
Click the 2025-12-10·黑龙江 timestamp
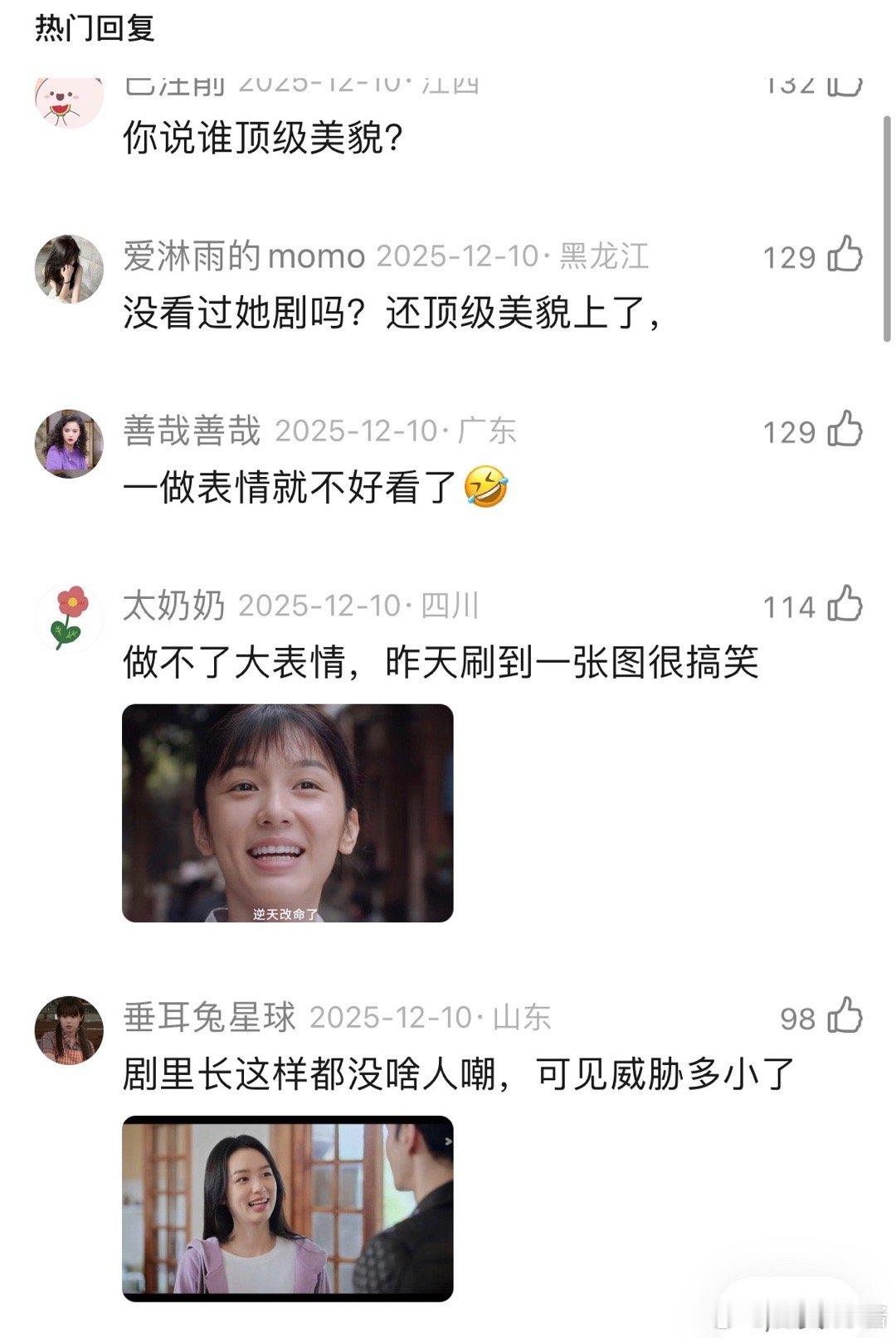(514, 255)
